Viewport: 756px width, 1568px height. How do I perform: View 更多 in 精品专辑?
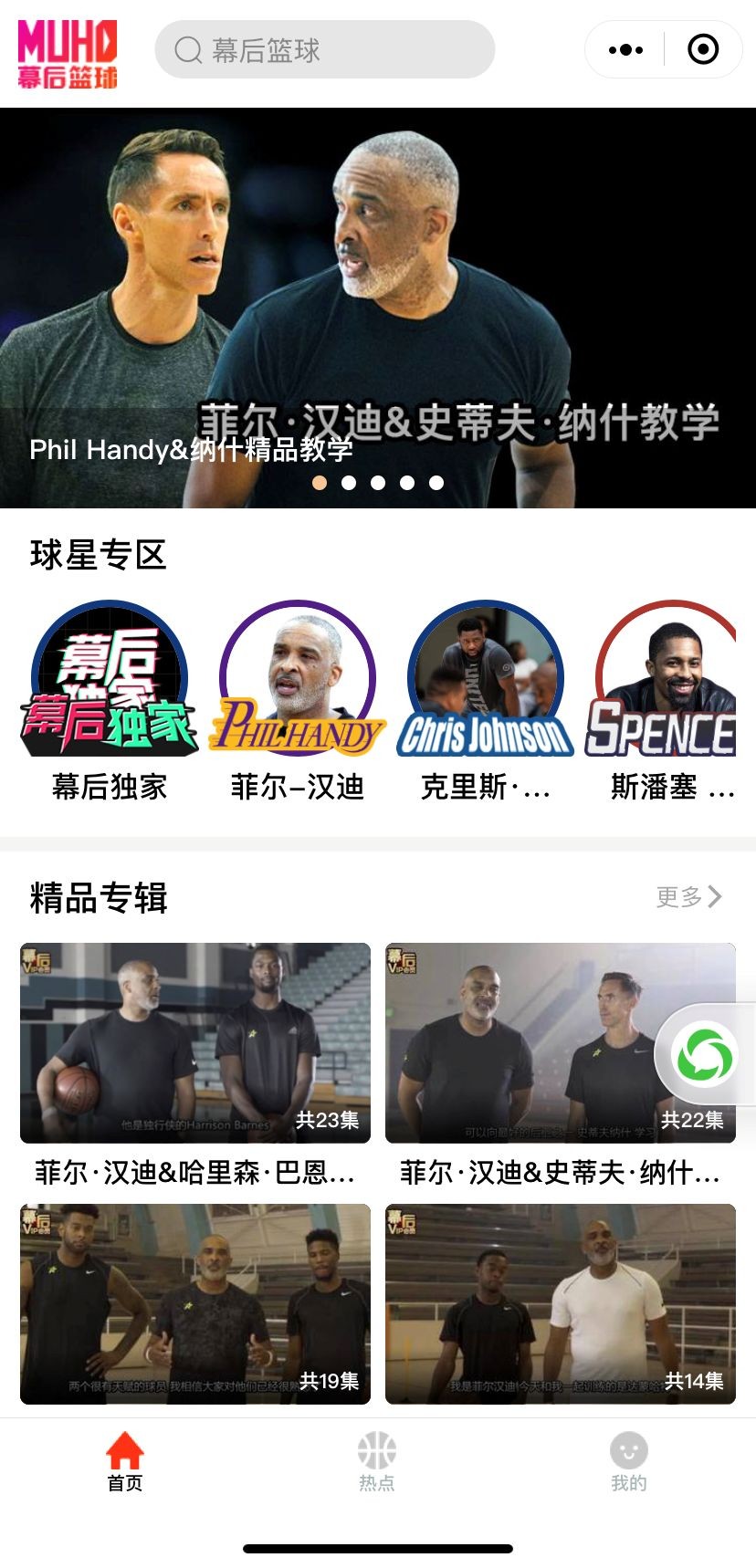688,896
